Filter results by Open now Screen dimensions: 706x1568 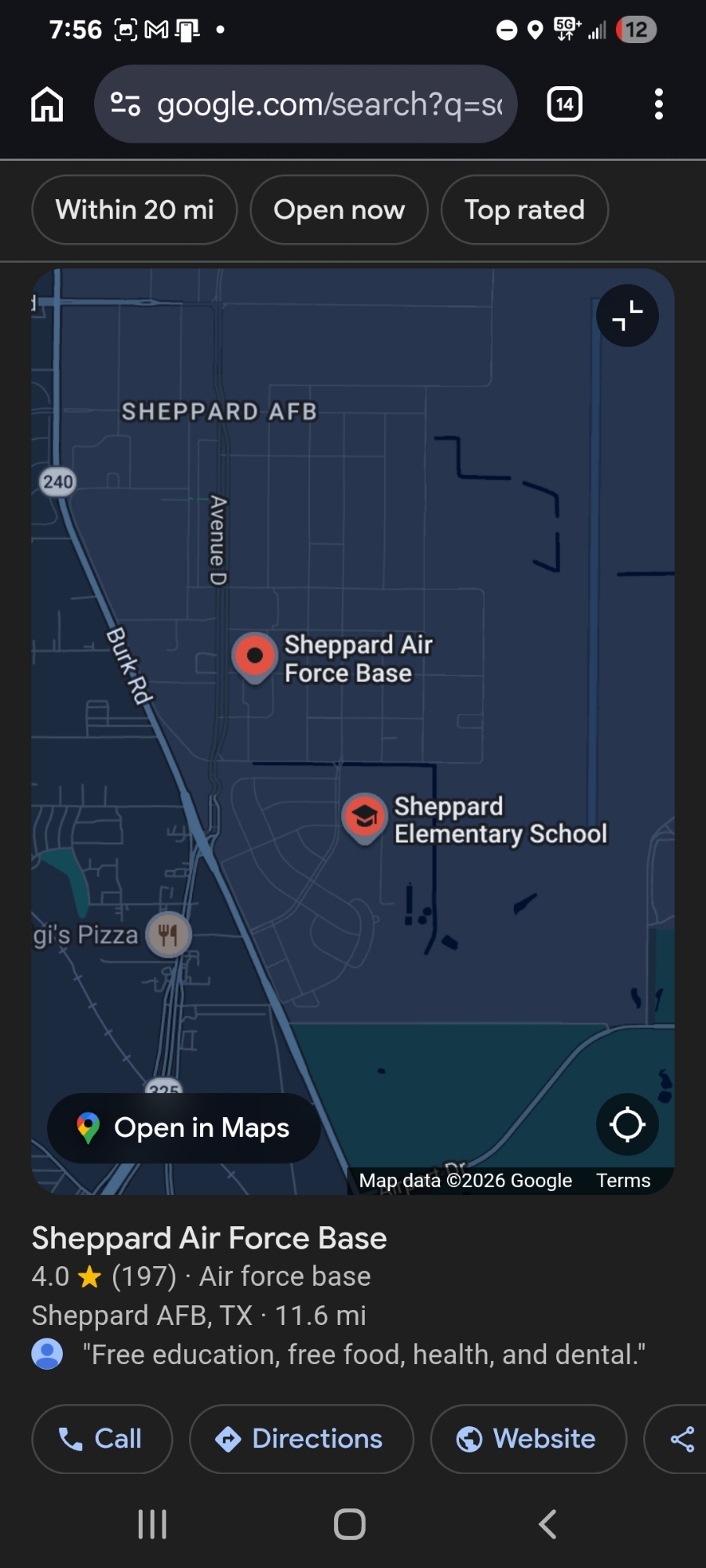click(x=339, y=210)
